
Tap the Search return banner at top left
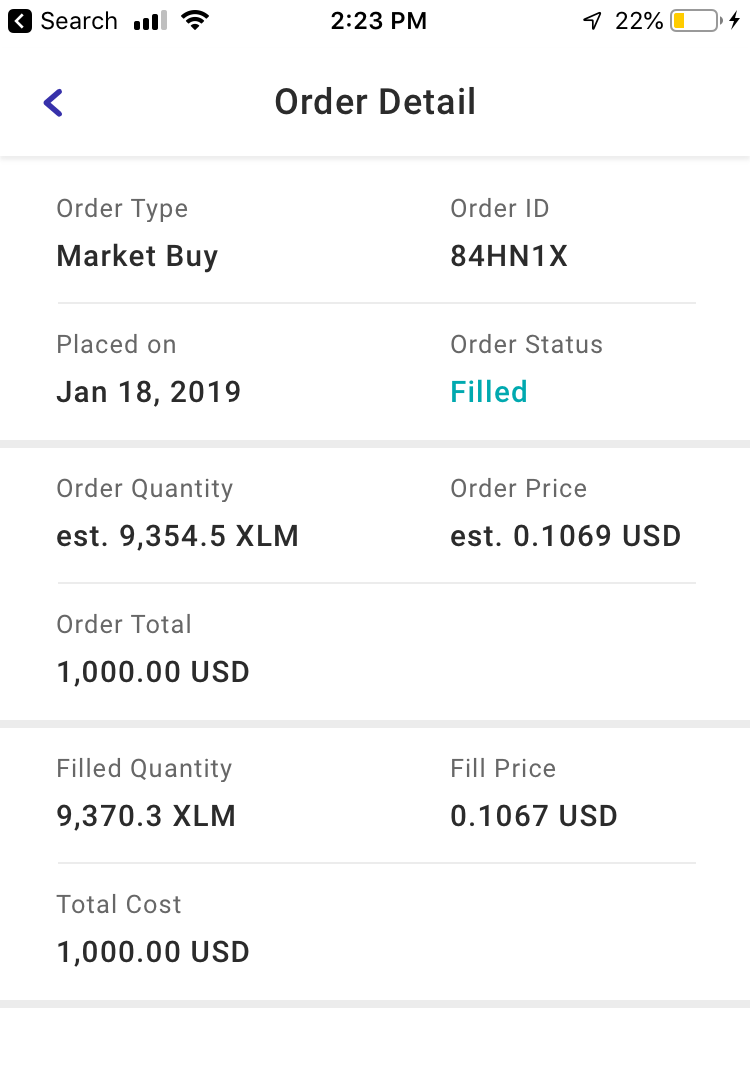click(x=62, y=20)
